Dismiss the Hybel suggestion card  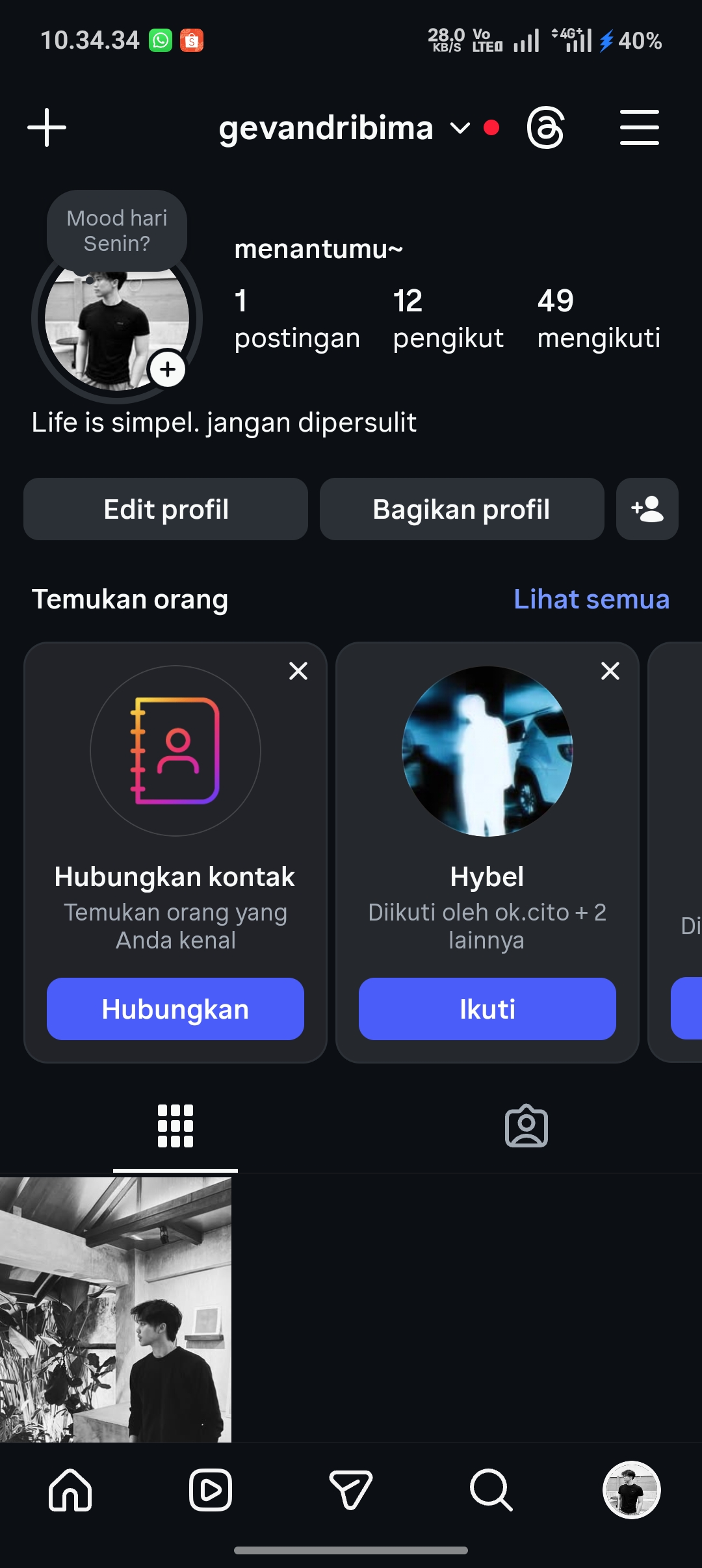(x=610, y=671)
